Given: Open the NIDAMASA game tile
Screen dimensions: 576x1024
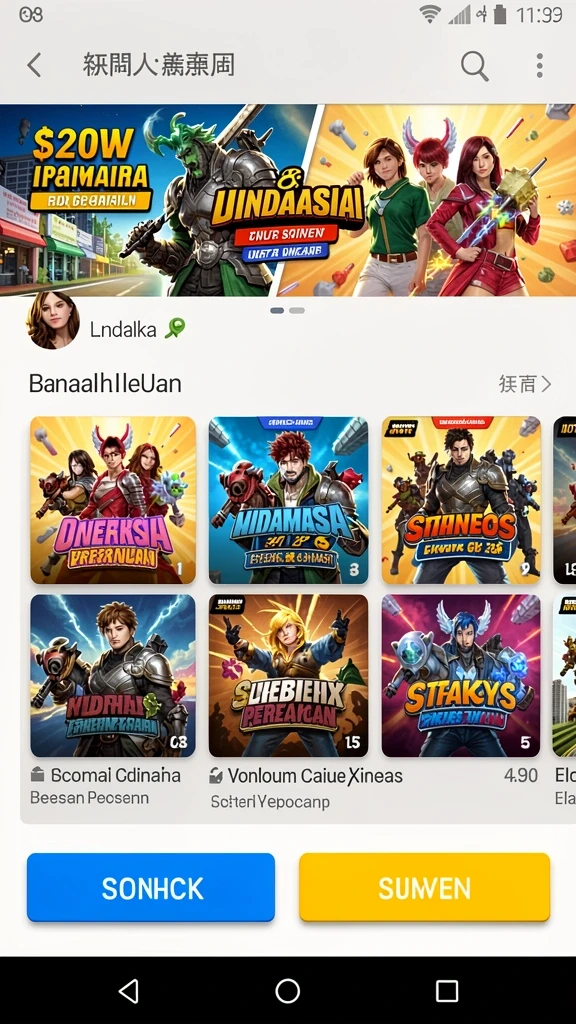Looking at the screenshot, I should click(288, 500).
